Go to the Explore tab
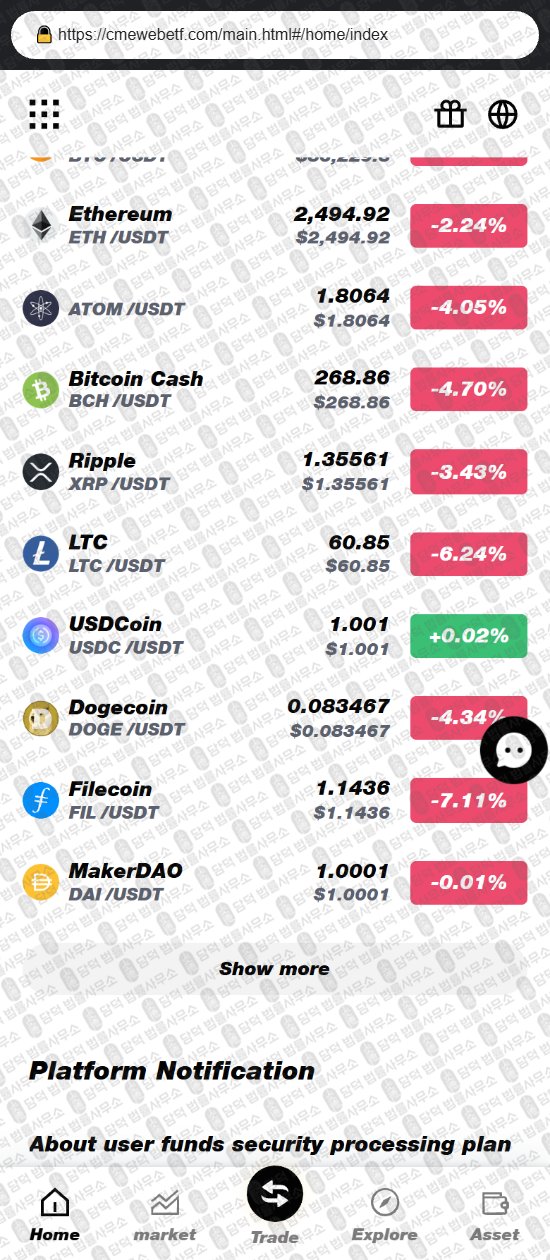The width and height of the screenshot is (550, 1260). click(x=385, y=1216)
